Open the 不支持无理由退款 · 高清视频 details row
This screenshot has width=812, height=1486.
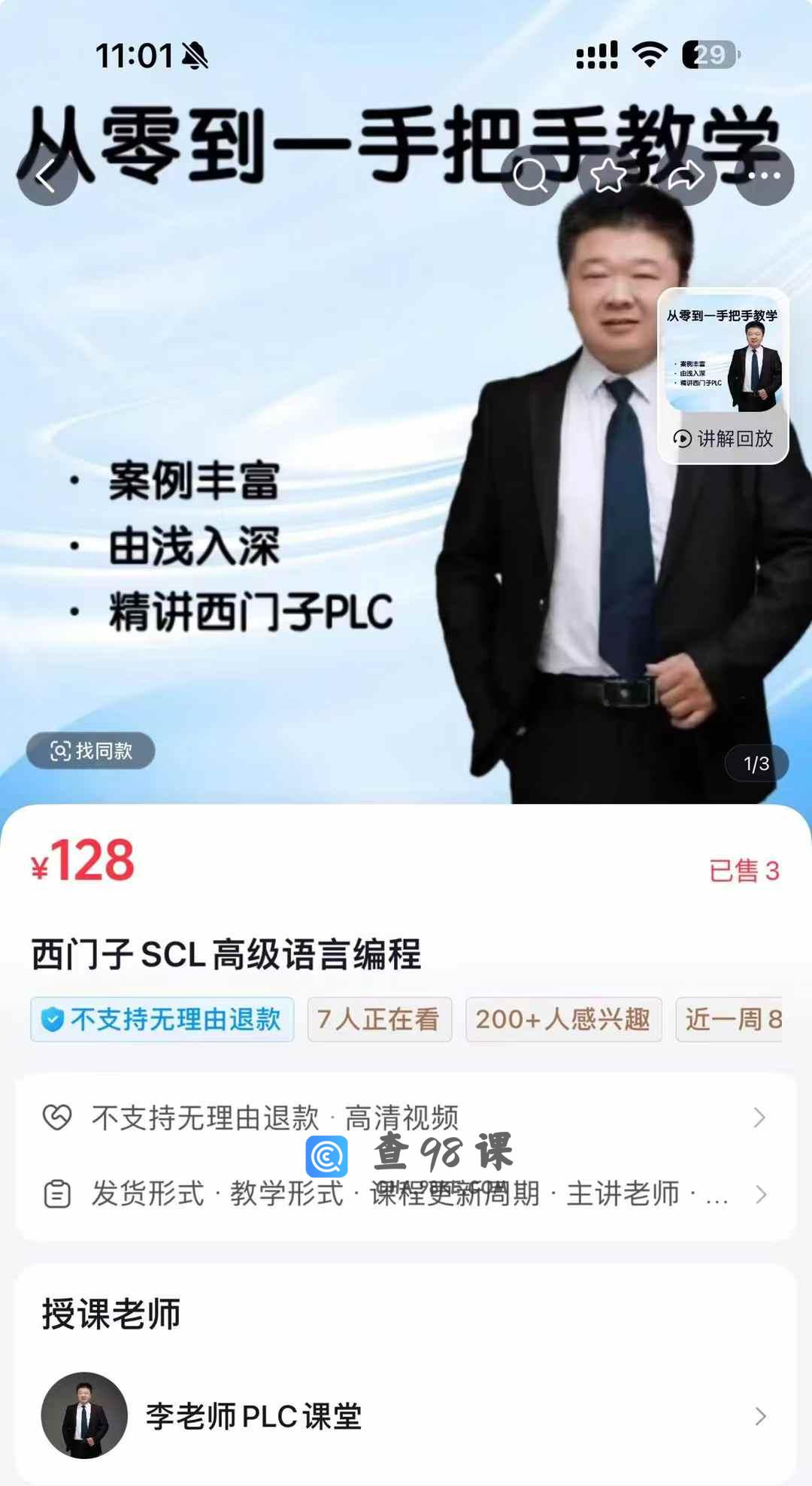(406, 1118)
